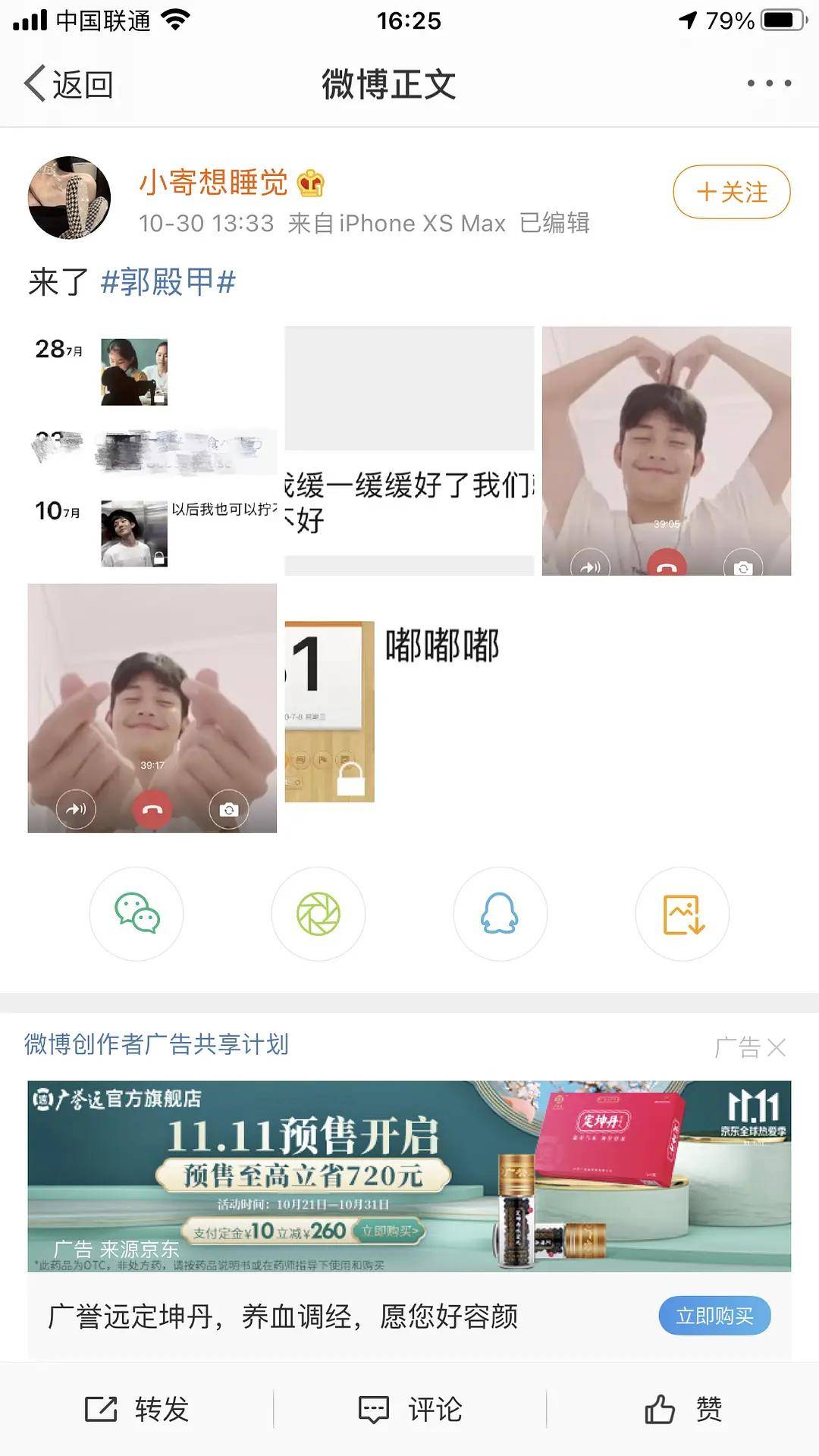Share the post to QQ
Screen dimensions: 819x1456
(500, 914)
